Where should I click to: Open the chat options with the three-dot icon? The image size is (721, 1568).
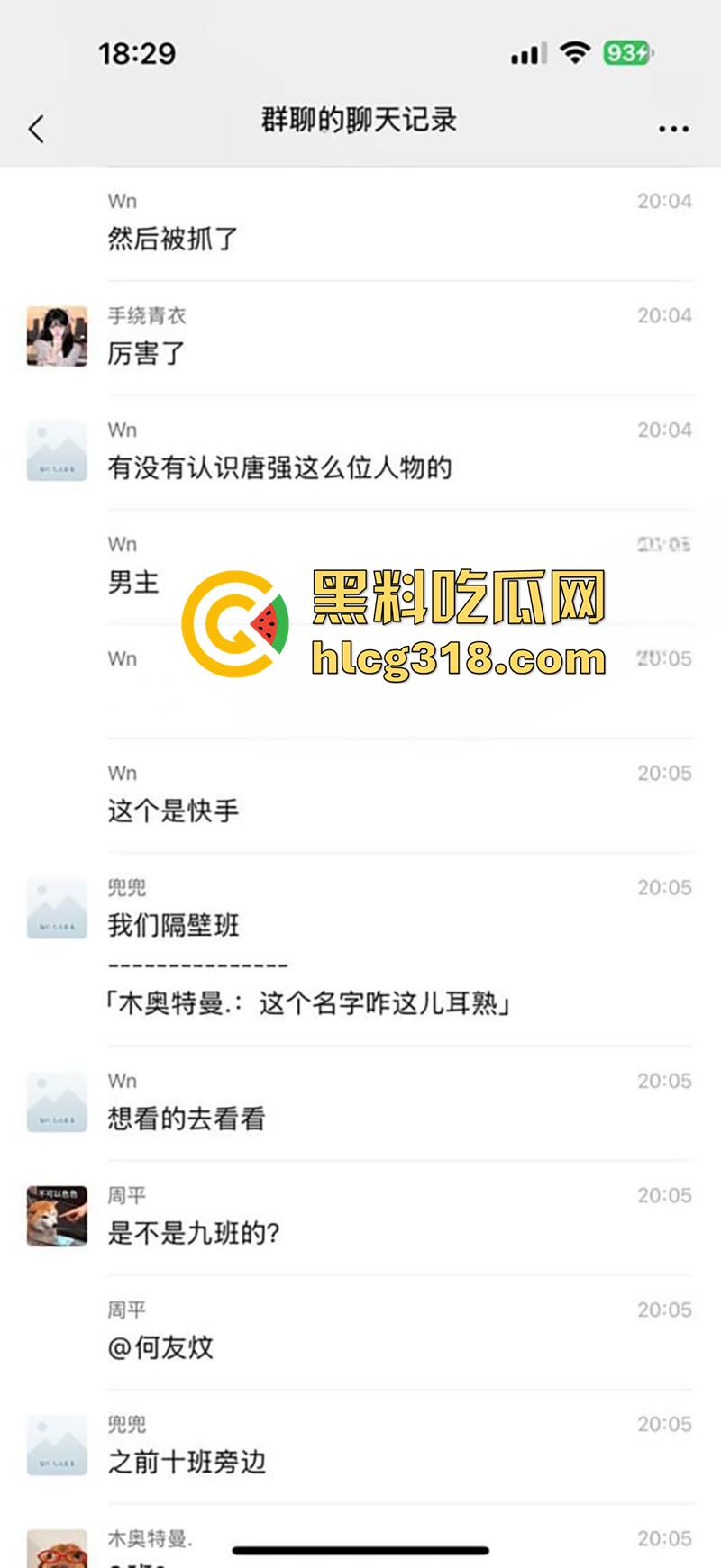click(x=672, y=127)
